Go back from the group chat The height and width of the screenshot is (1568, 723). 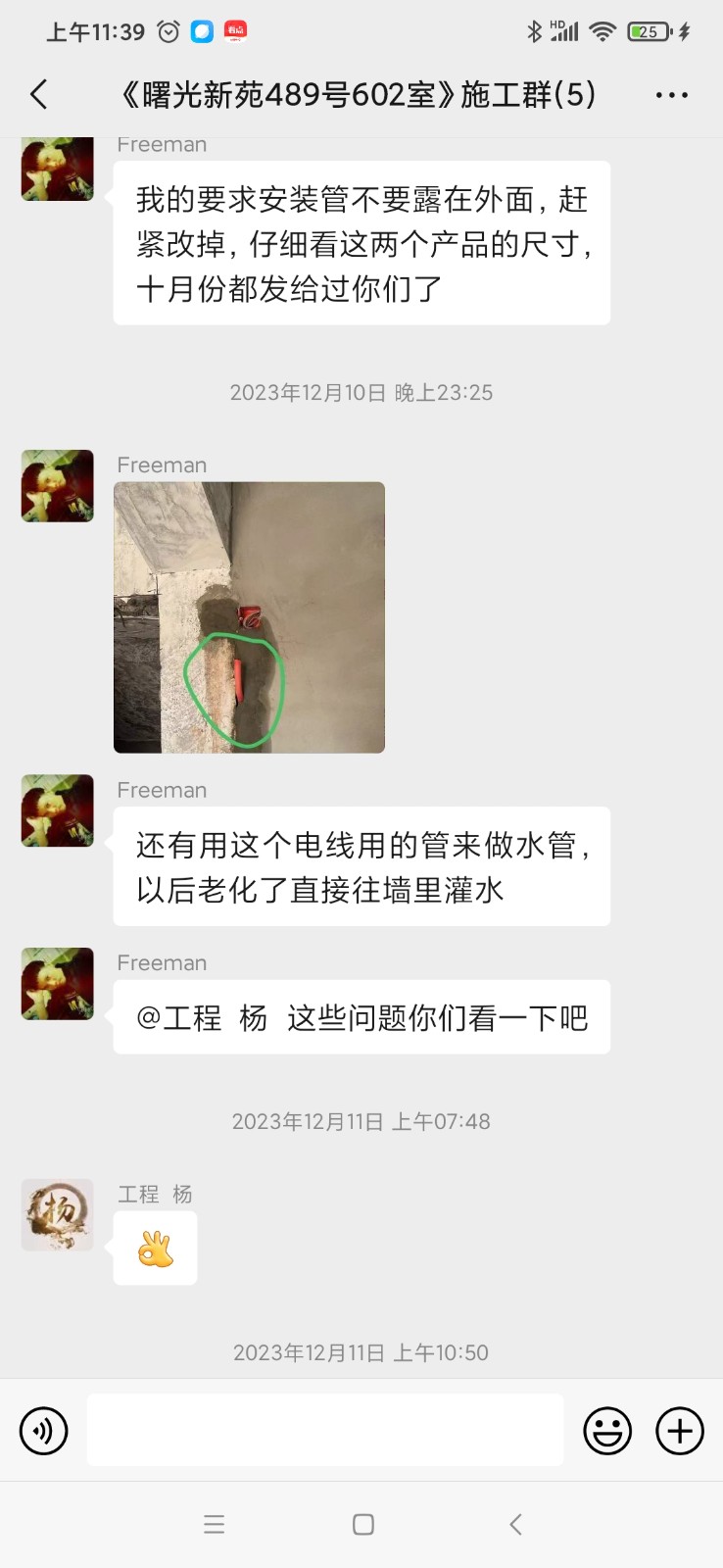[39, 95]
